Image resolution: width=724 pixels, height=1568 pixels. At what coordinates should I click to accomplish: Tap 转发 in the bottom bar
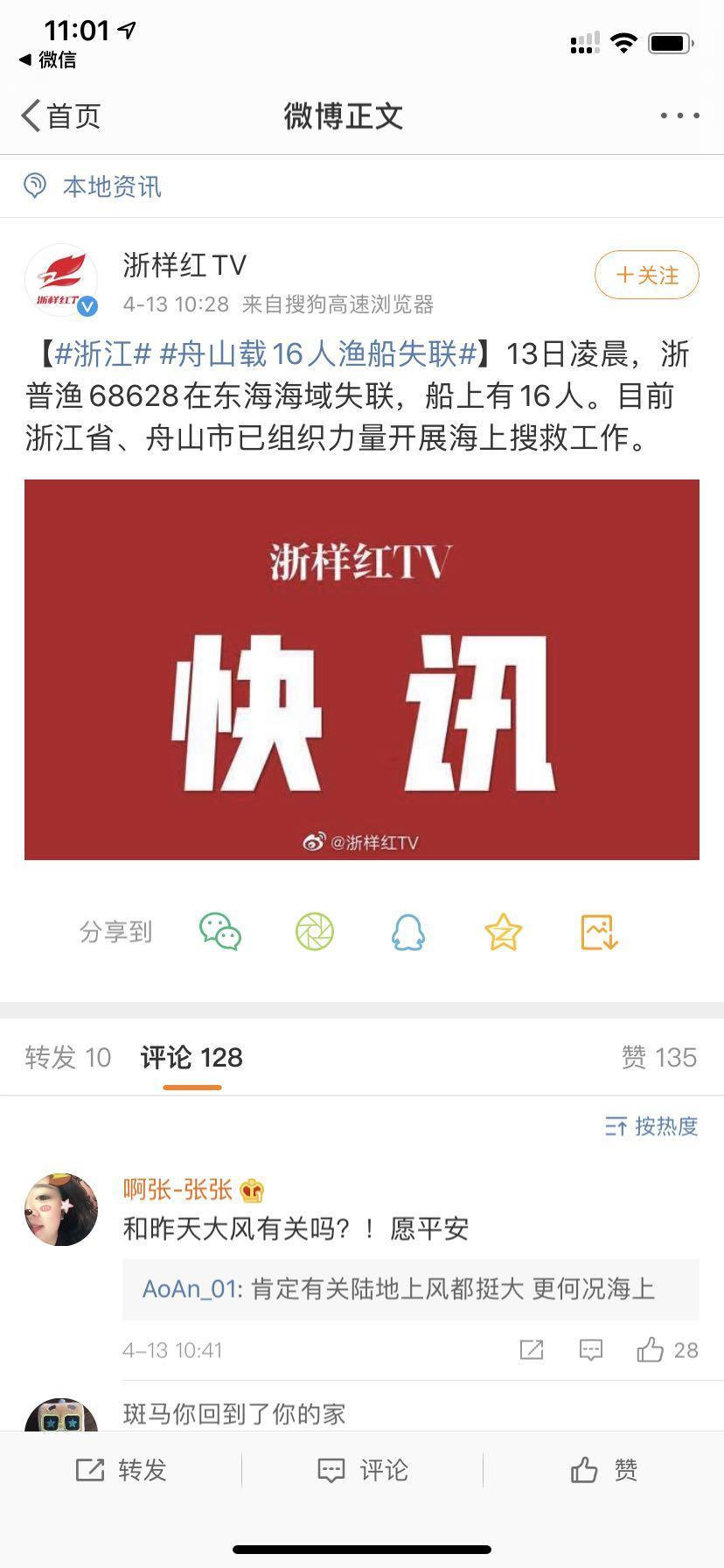pyautogui.click(x=121, y=1470)
